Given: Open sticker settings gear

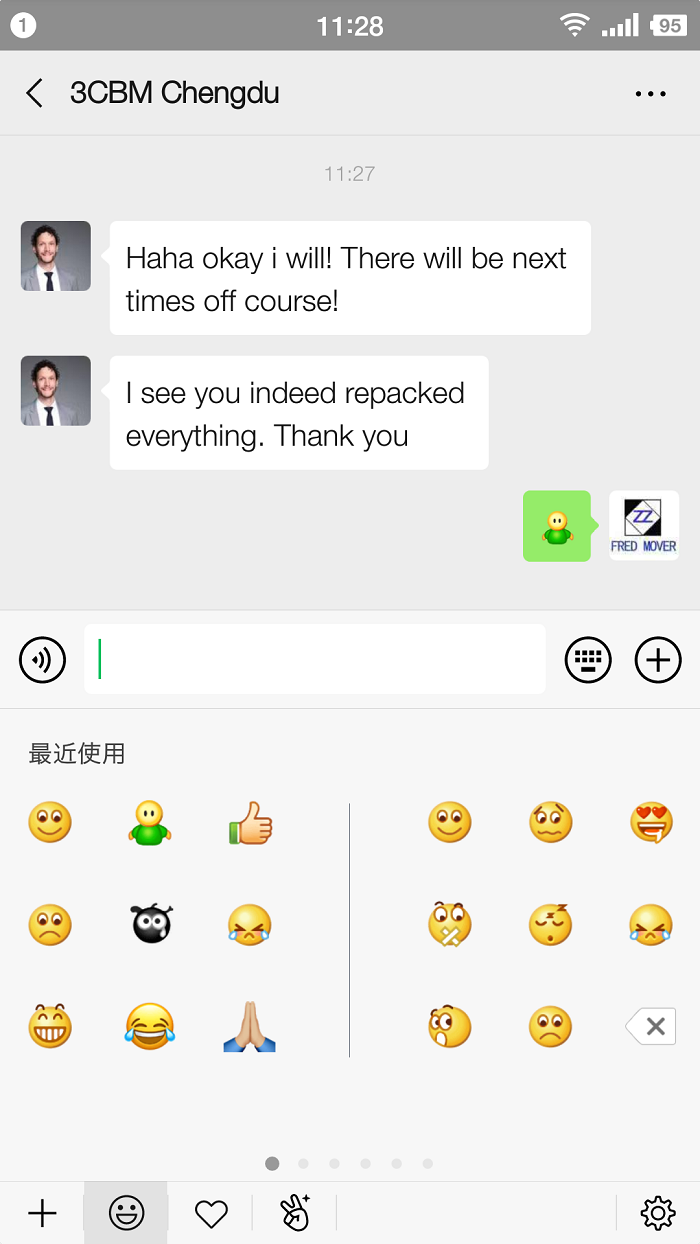Looking at the screenshot, I should (657, 1214).
